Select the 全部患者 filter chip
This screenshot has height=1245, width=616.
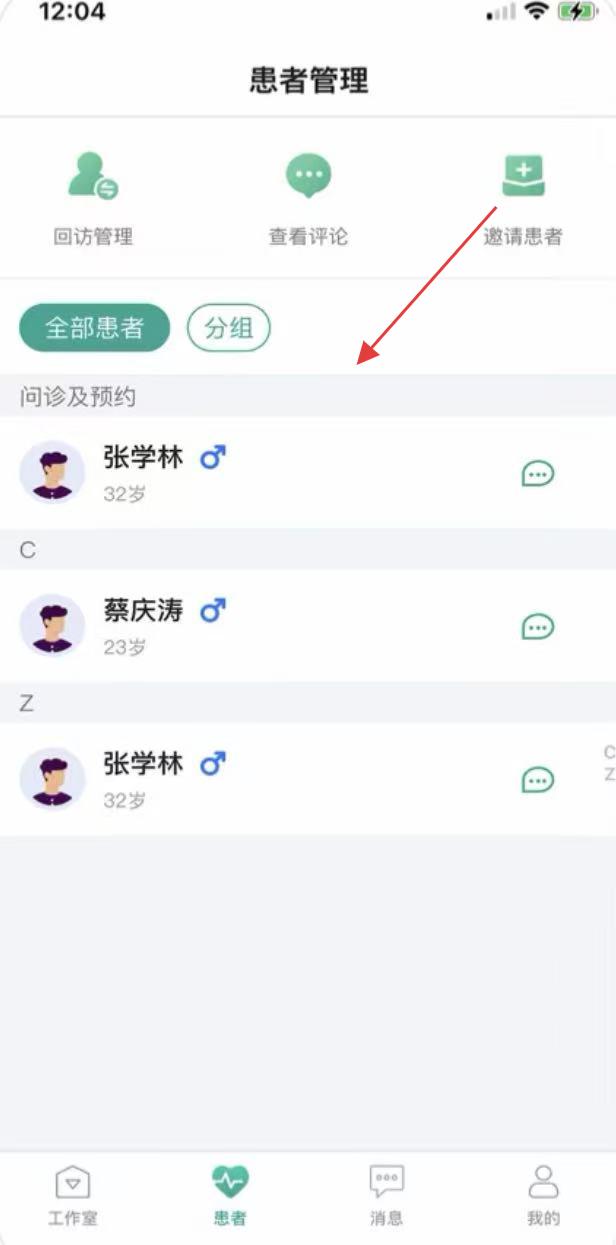pos(95,328)
